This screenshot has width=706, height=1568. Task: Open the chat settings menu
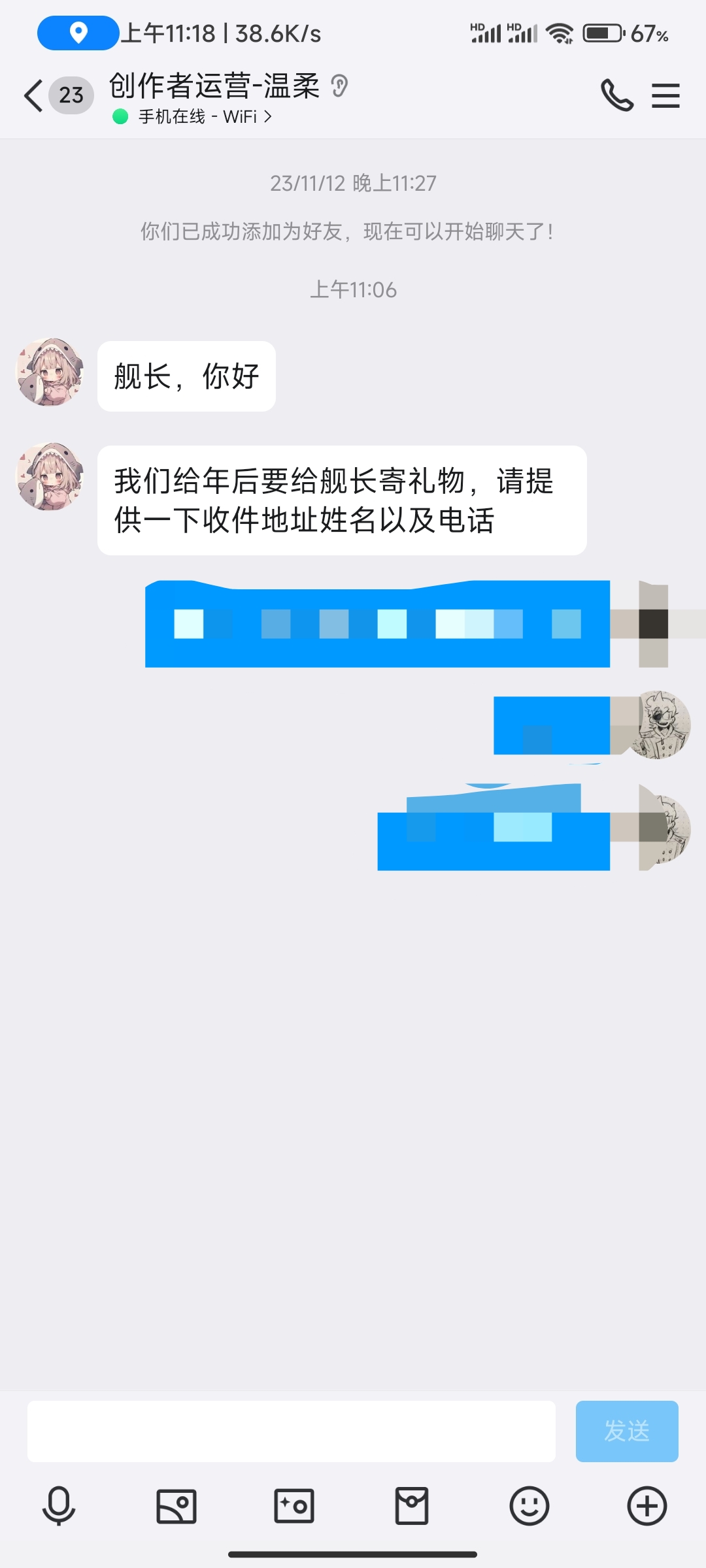pyautogui.click(x=665, y=96)
